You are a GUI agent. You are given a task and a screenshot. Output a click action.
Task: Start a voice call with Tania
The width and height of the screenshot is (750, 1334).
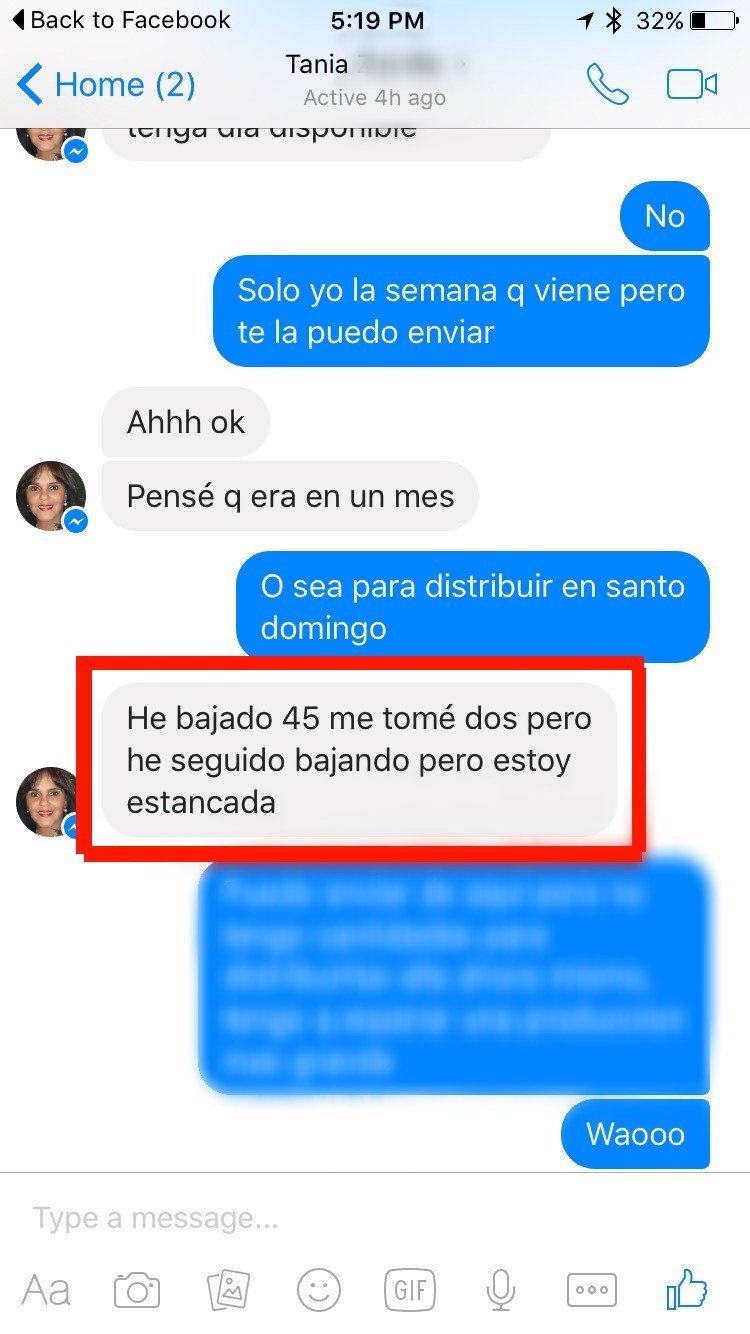[607, 85]
